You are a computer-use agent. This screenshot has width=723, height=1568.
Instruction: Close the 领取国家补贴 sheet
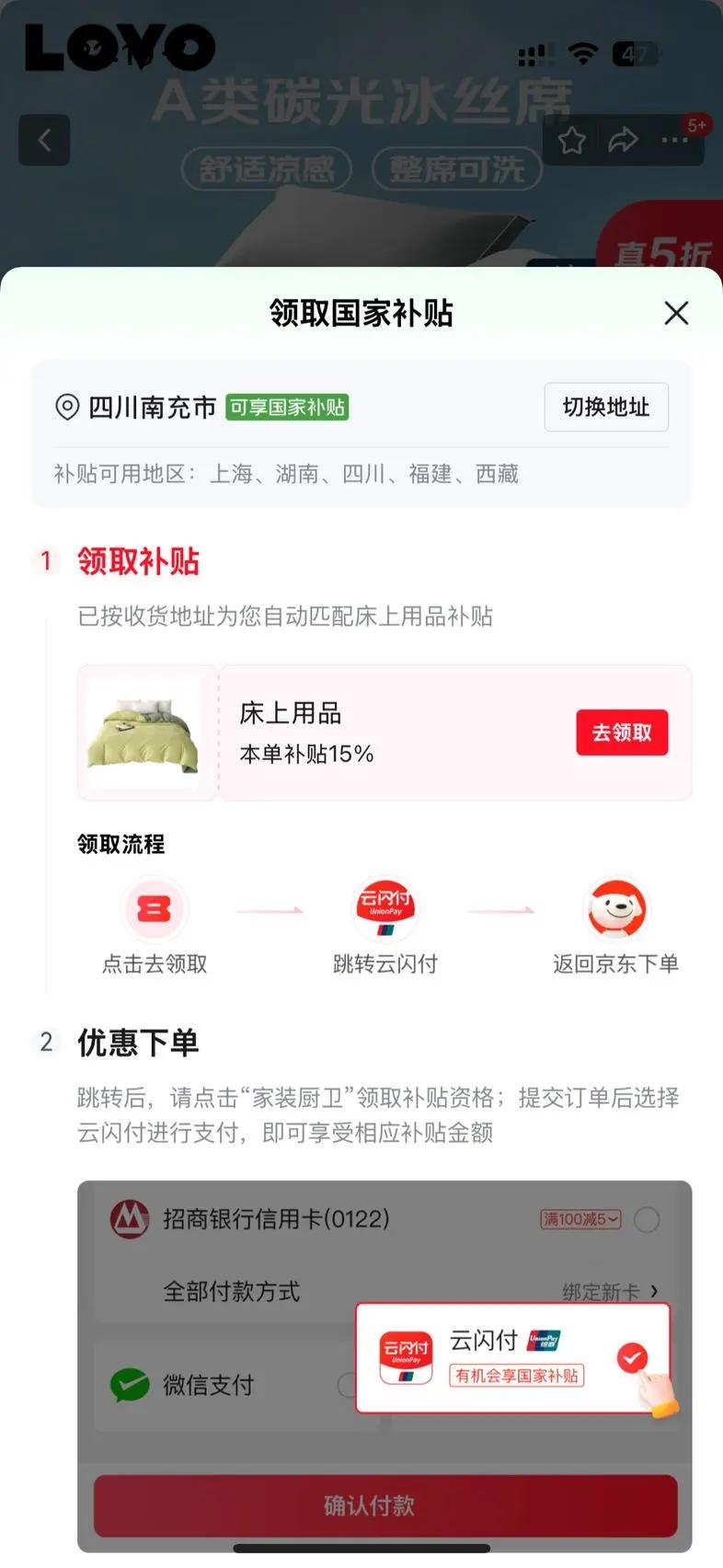[676, 313]
